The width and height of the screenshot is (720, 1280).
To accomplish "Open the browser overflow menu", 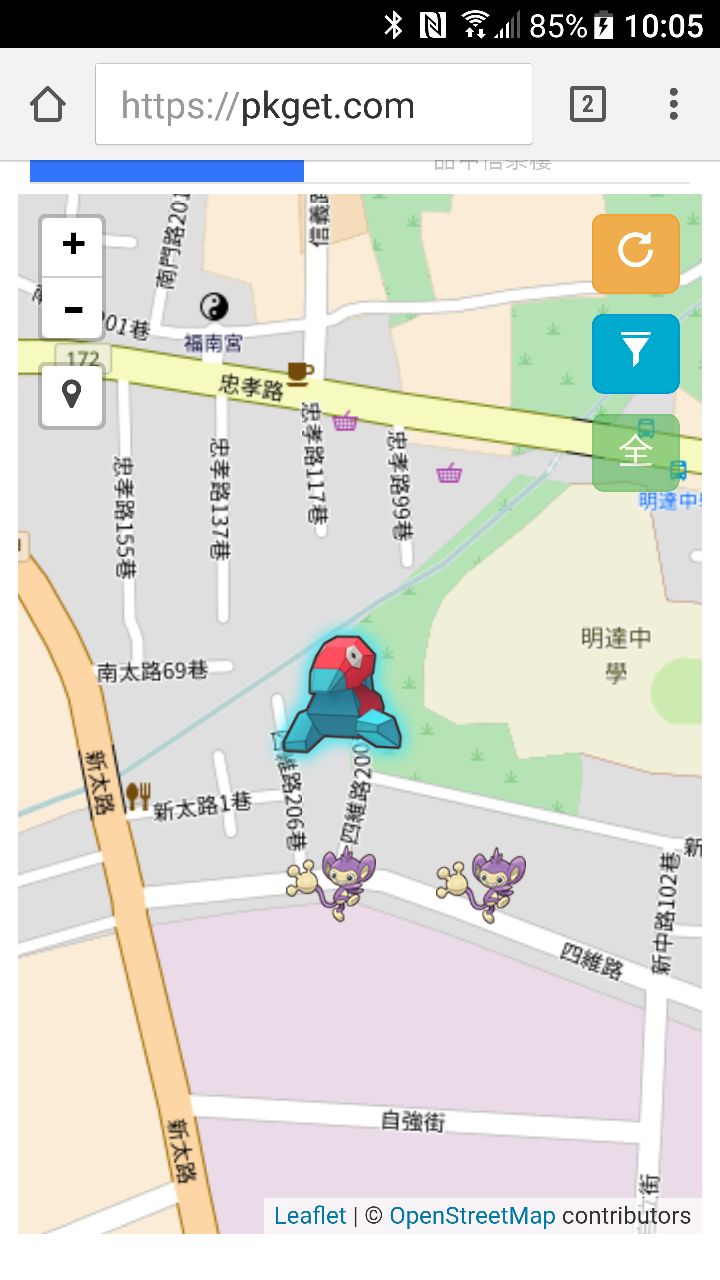I will coord(673,104).
